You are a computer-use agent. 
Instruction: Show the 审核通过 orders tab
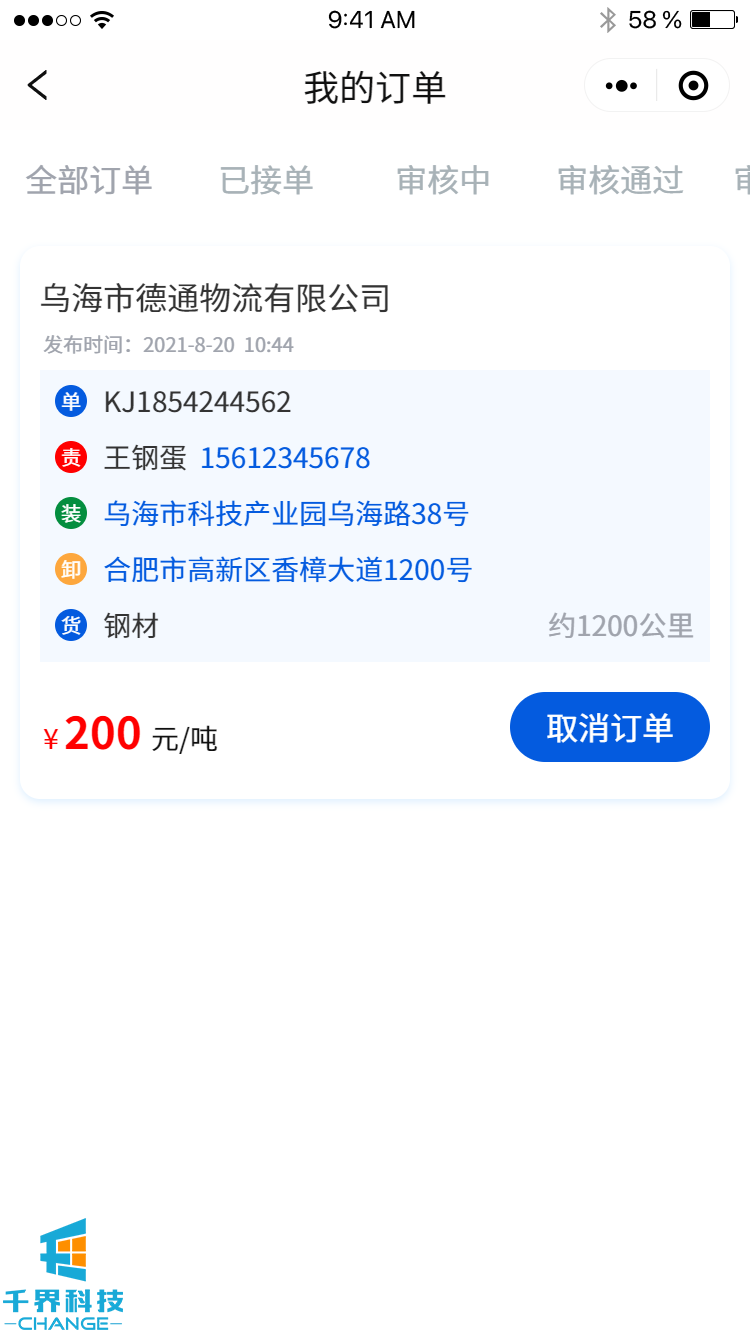coord(620,180)
